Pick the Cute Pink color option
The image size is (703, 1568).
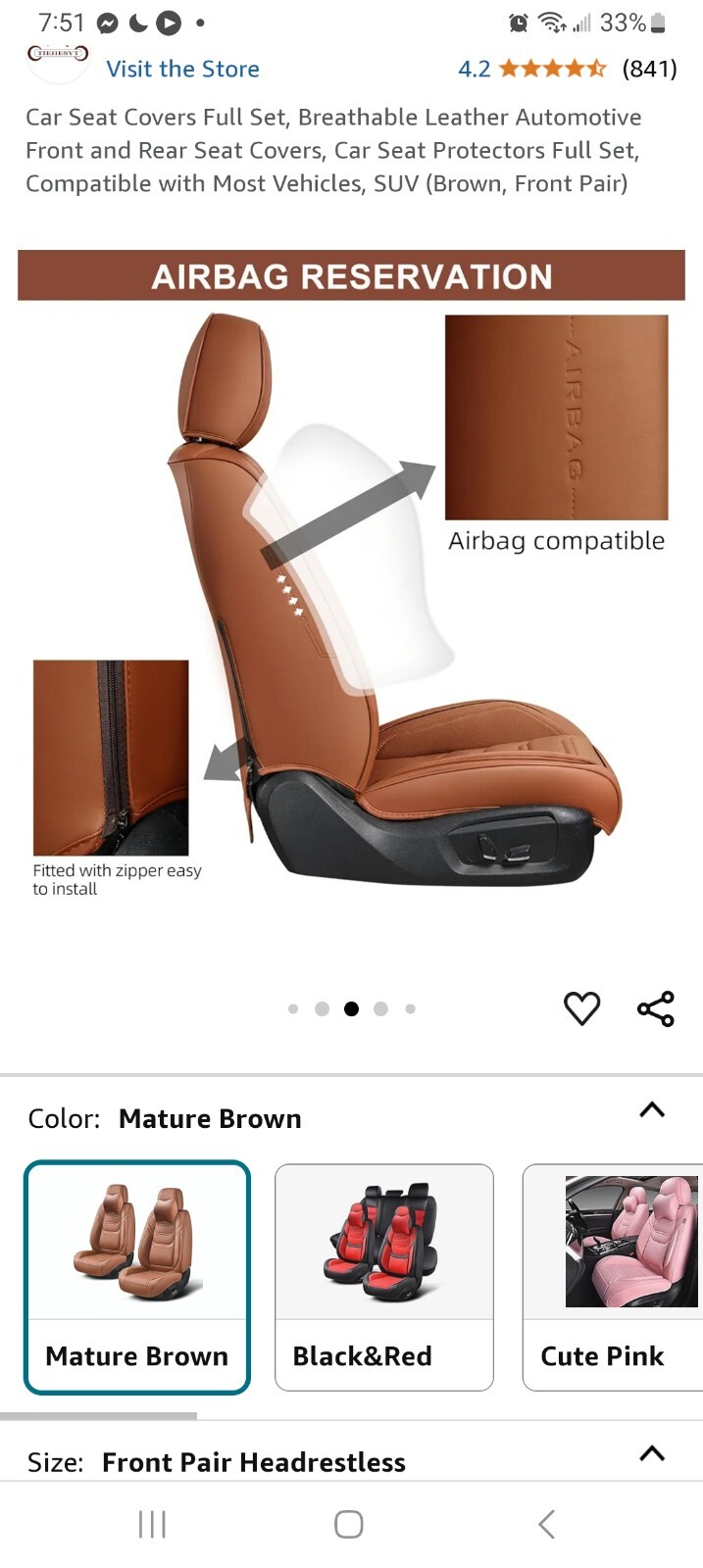614,1276
